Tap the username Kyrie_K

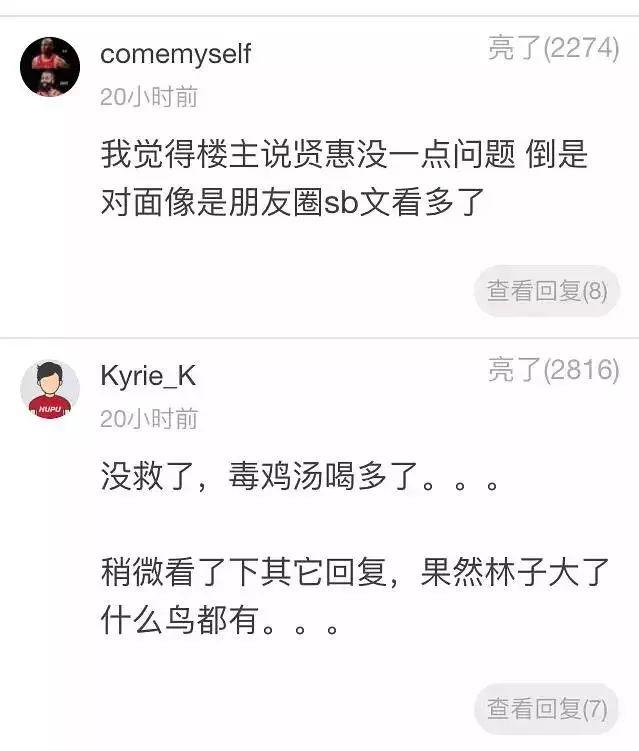tap(148, 376)
